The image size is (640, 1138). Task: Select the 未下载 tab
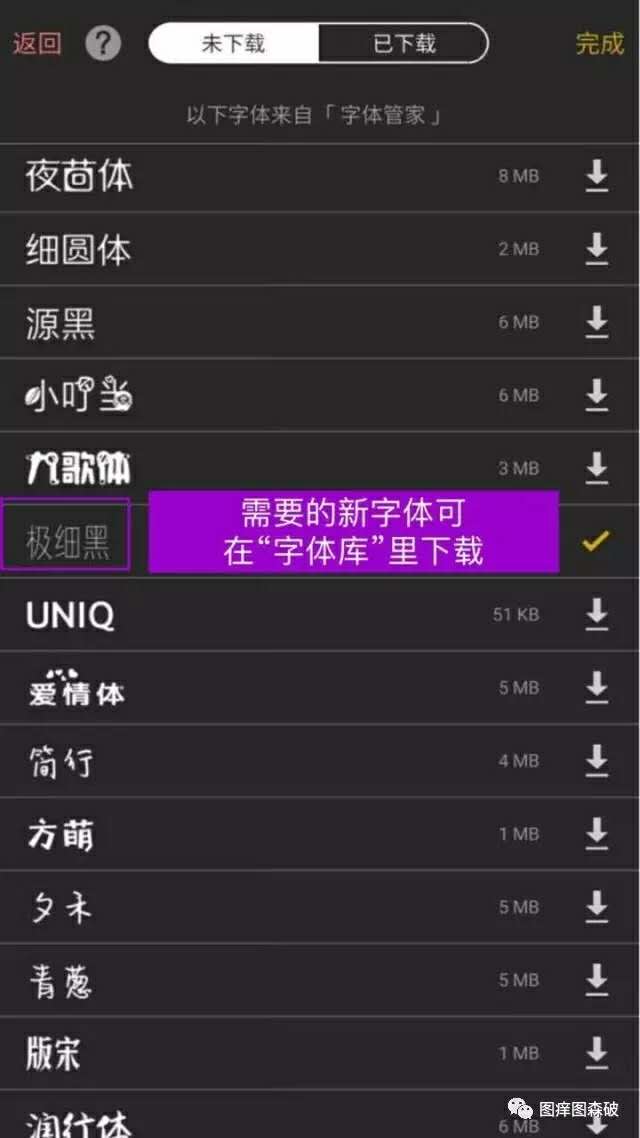pyautogui.click(x=234, y=44)
